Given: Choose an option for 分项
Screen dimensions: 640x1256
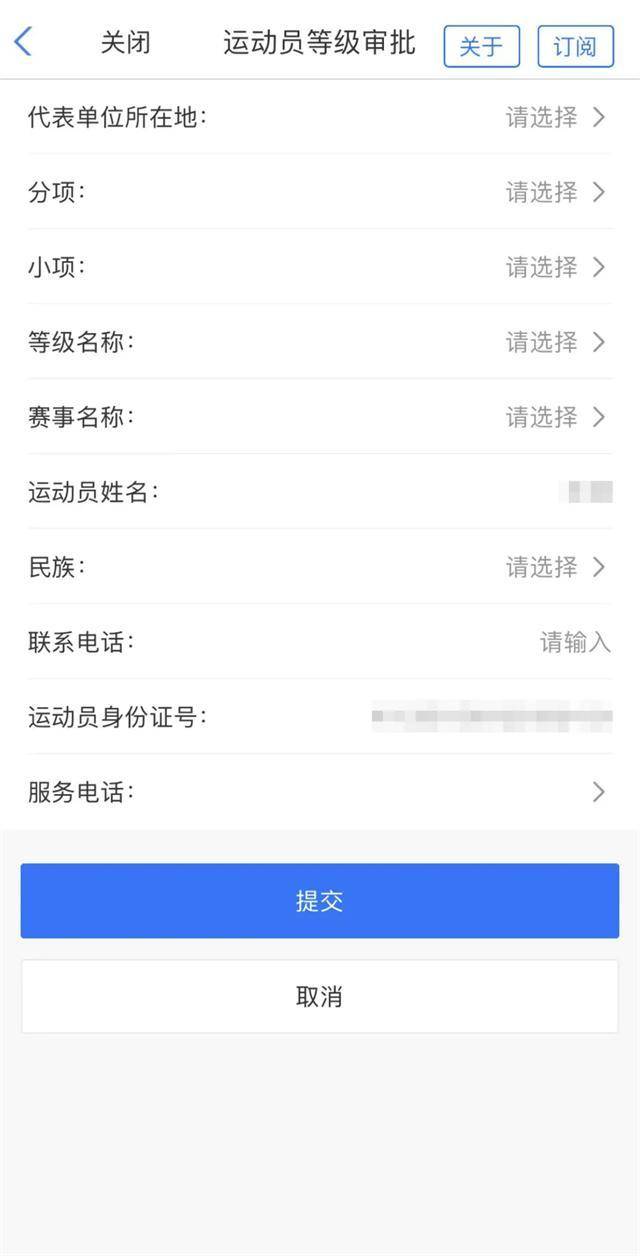Looking at the screenshot, I should [555, 192].
